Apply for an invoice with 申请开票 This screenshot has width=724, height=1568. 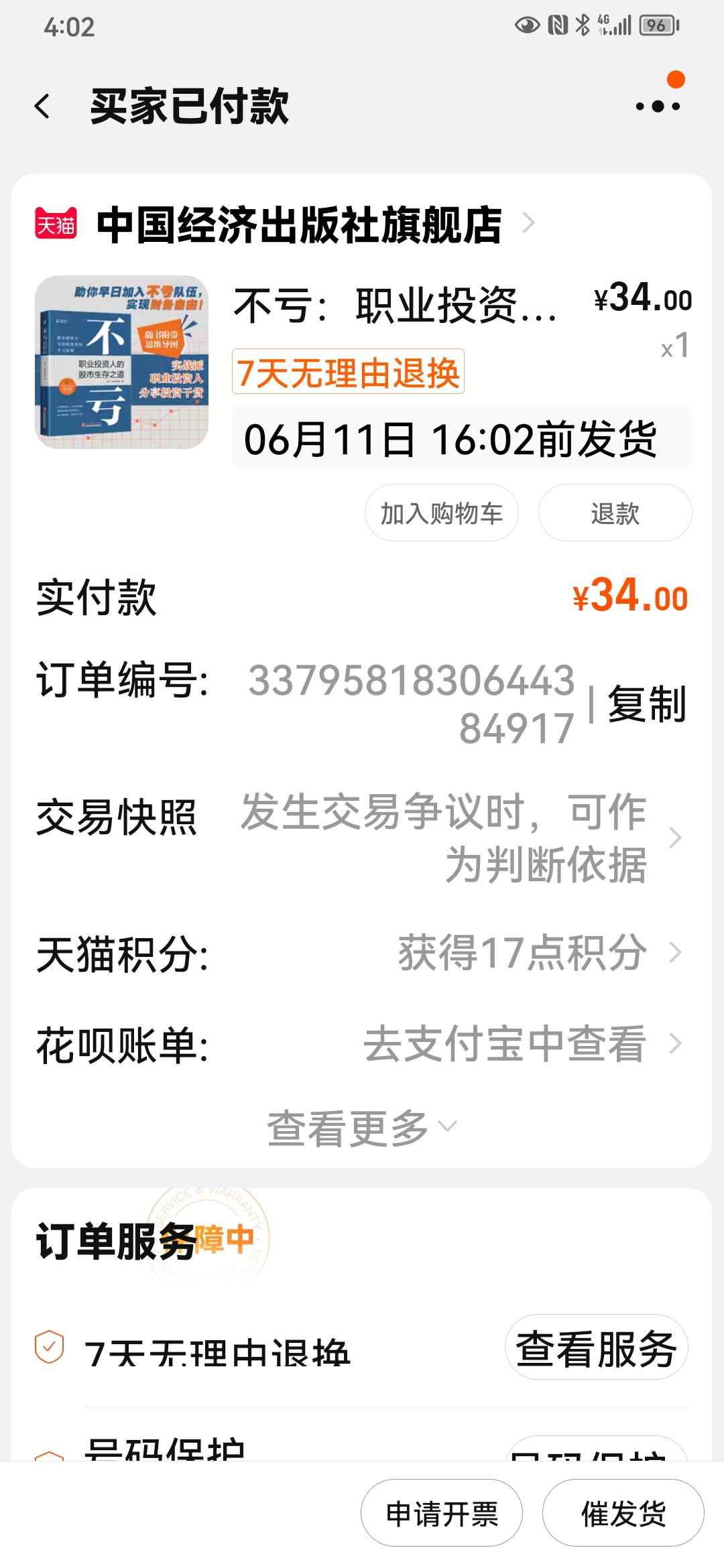[x=442, y=1513]
